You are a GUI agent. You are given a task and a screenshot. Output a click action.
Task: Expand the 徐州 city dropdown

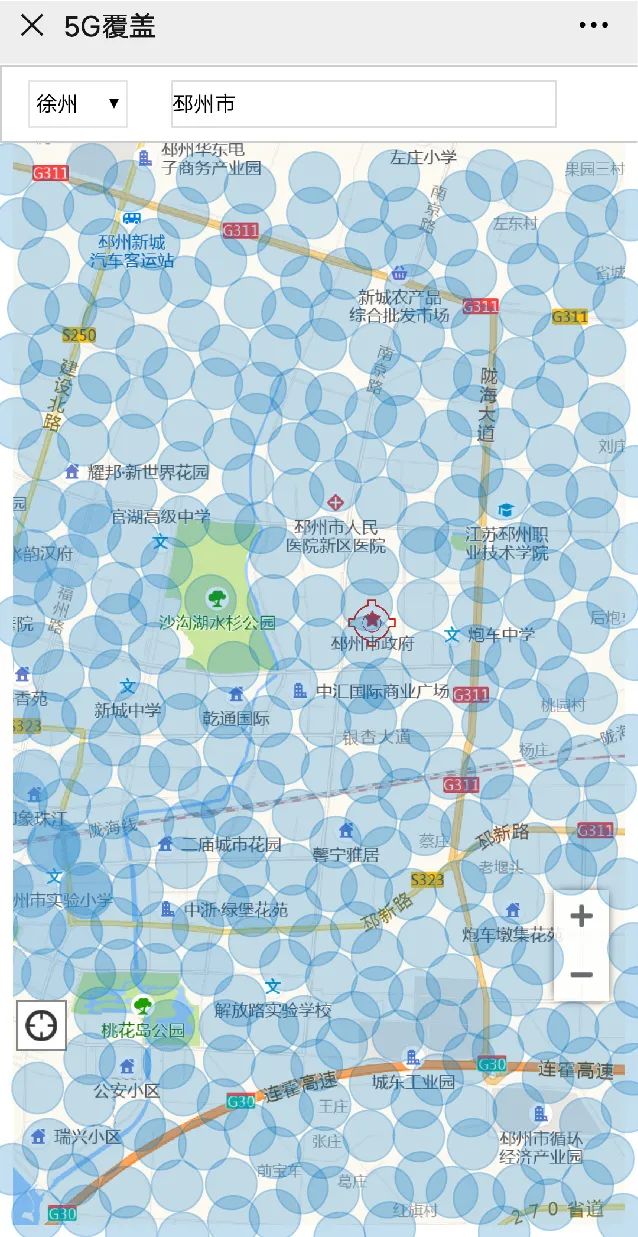78,104
